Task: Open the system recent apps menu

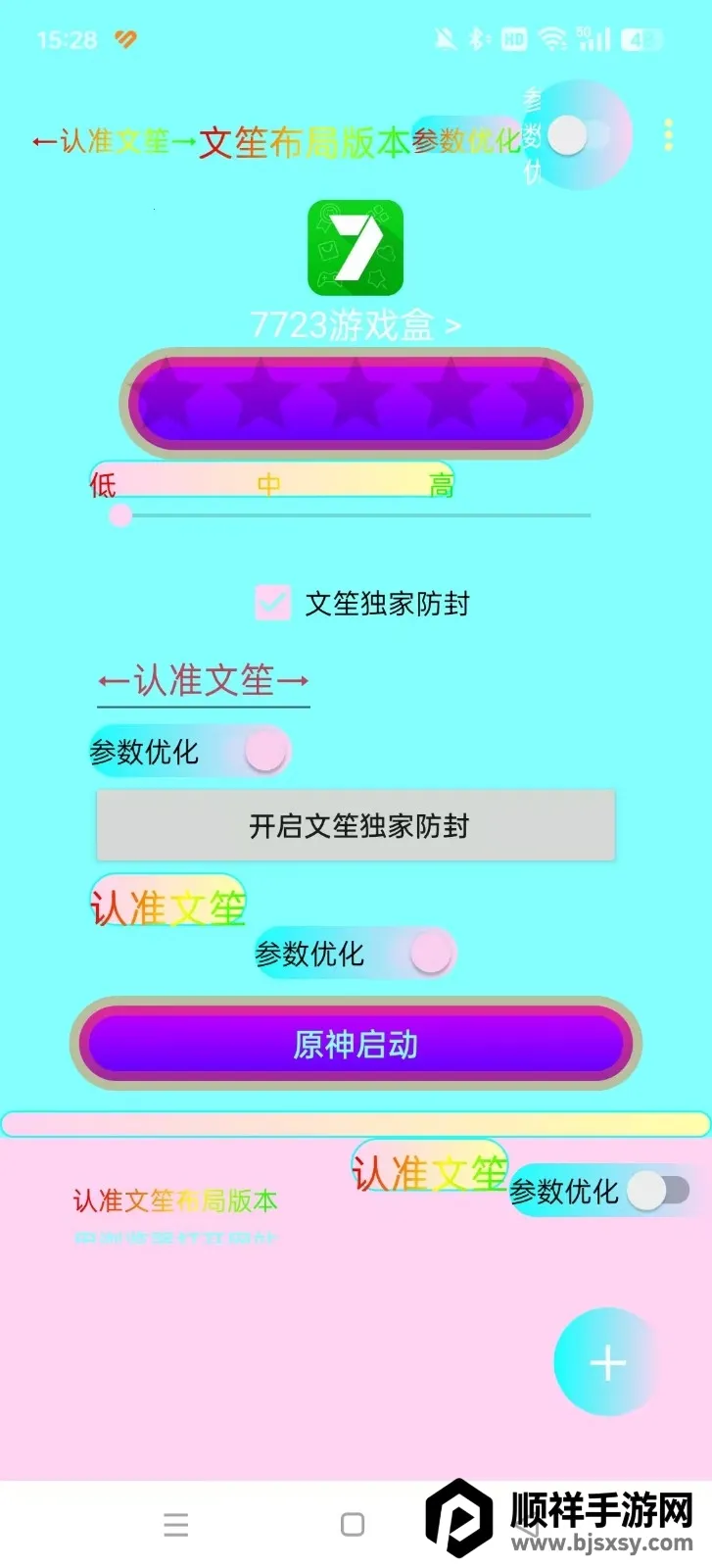Action: [176, 1524]
